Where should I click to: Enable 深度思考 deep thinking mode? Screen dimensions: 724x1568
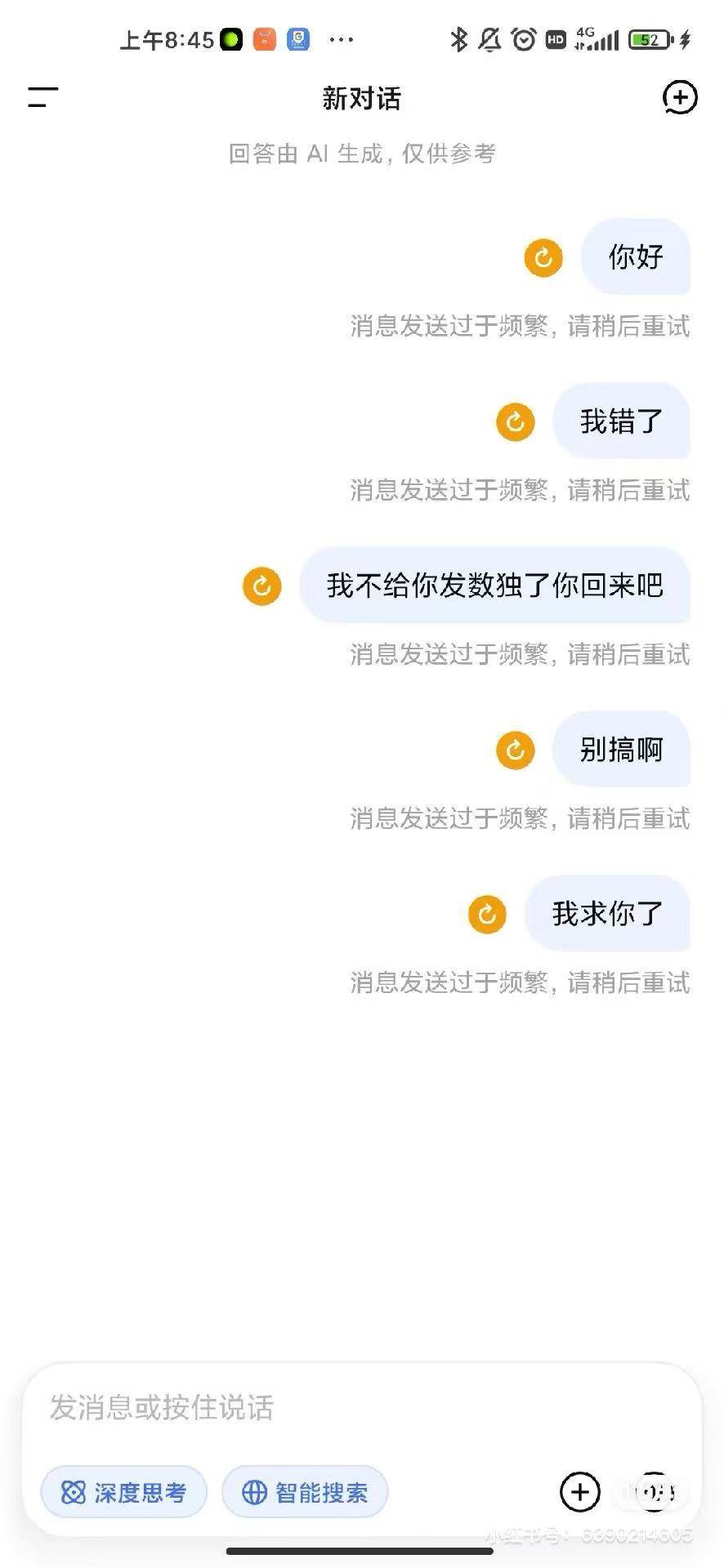(x=123, y=1492)
